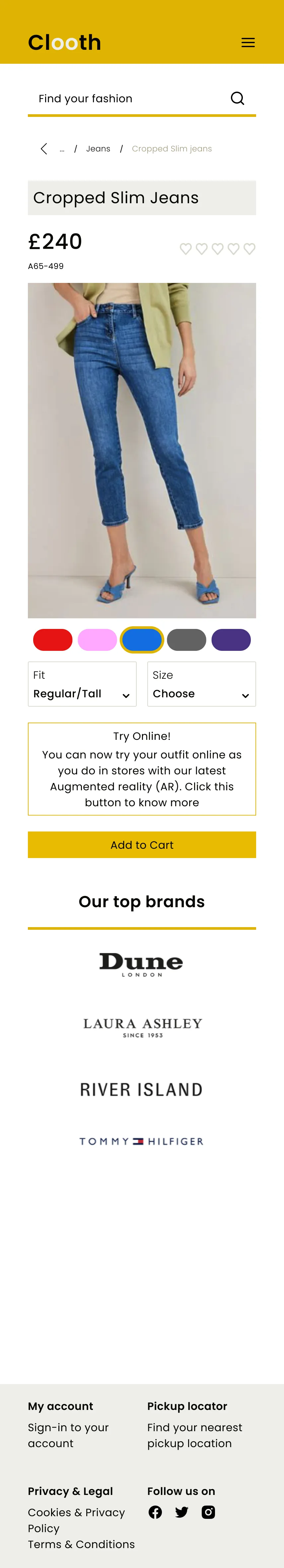Pick the purple color swatch
Screen dimensions: 284x1568
[231, 640]
